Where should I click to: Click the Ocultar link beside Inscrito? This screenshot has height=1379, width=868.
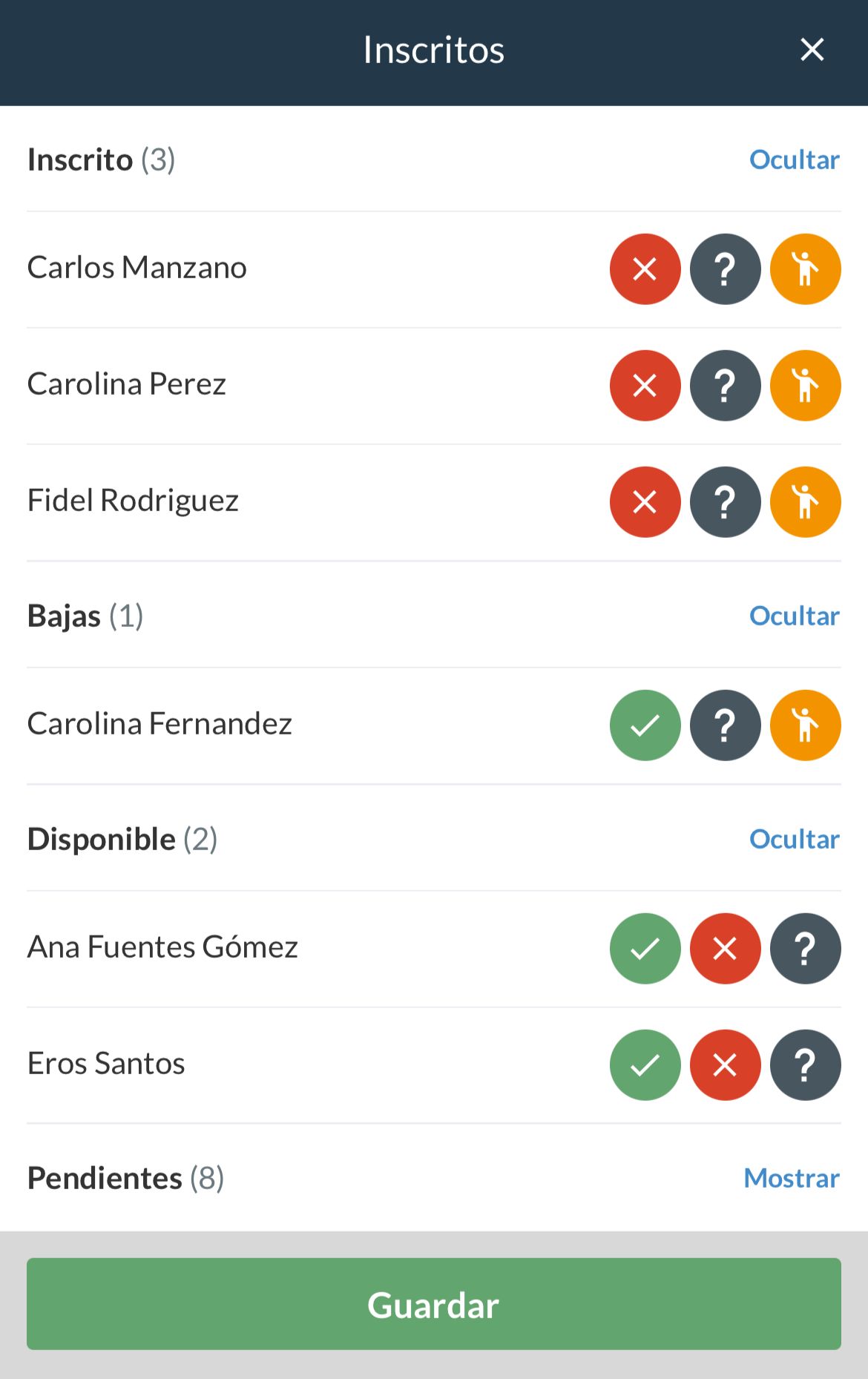[x=795, y=159]
